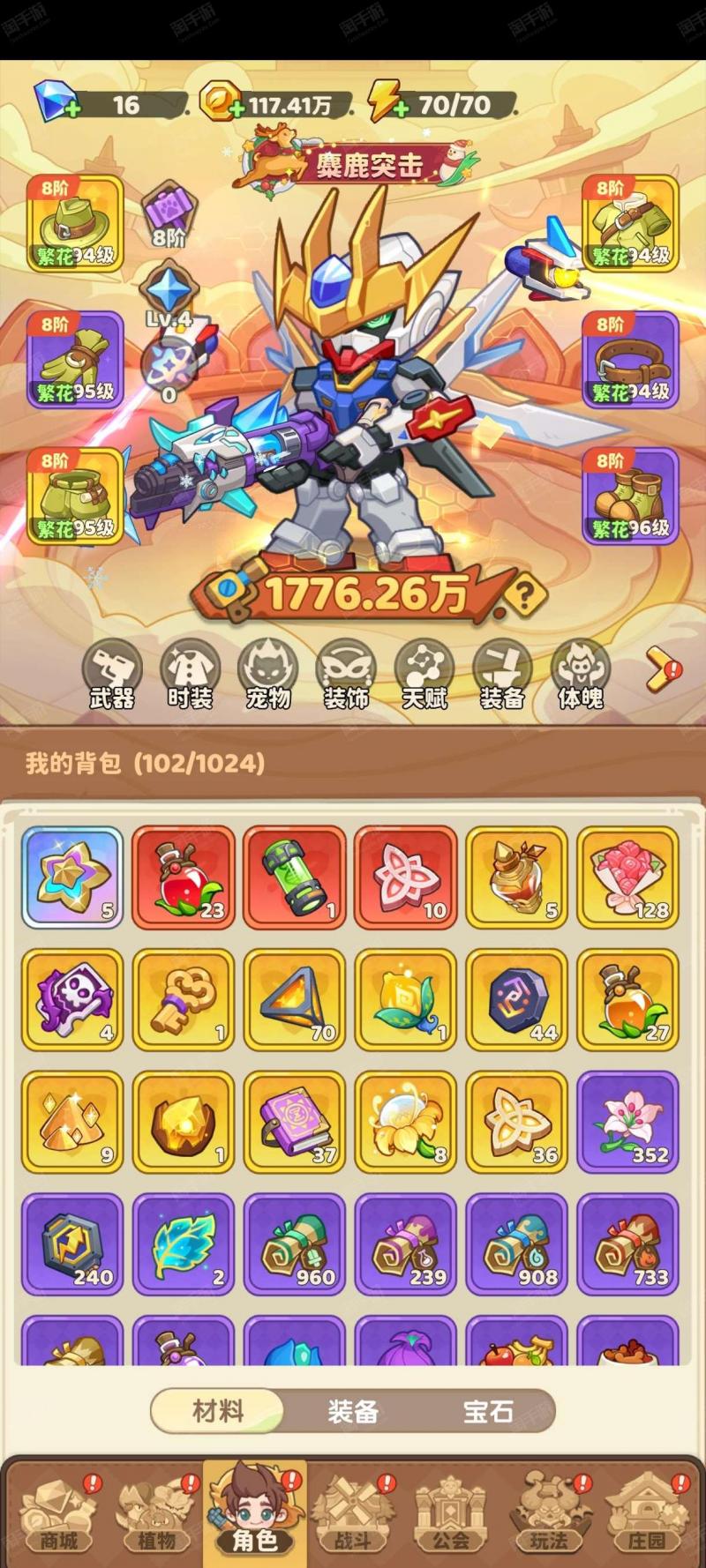Add more diamonds with the plus icon
This screenshot has height=1568, width=706.
(72, 109)
